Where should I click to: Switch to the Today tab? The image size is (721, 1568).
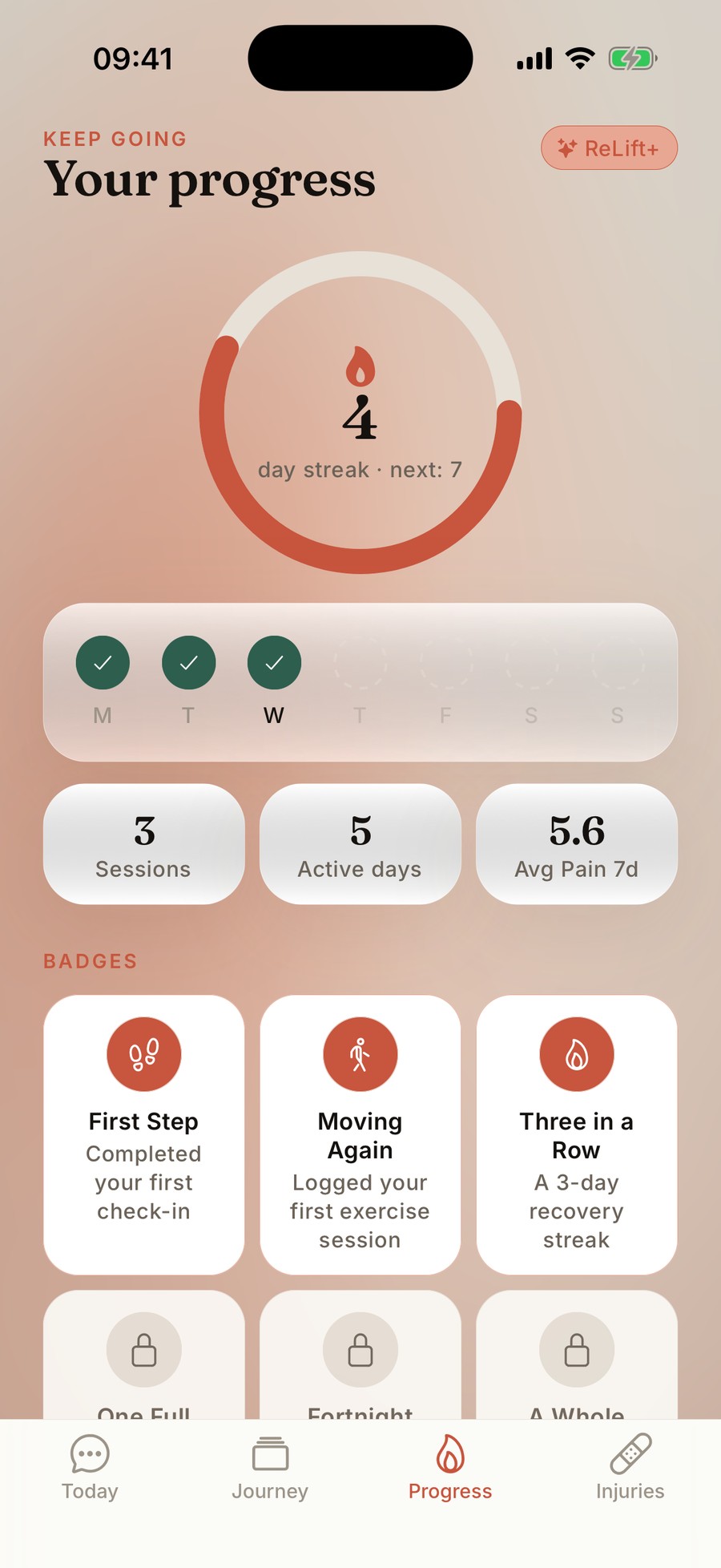pos(90,1469)
